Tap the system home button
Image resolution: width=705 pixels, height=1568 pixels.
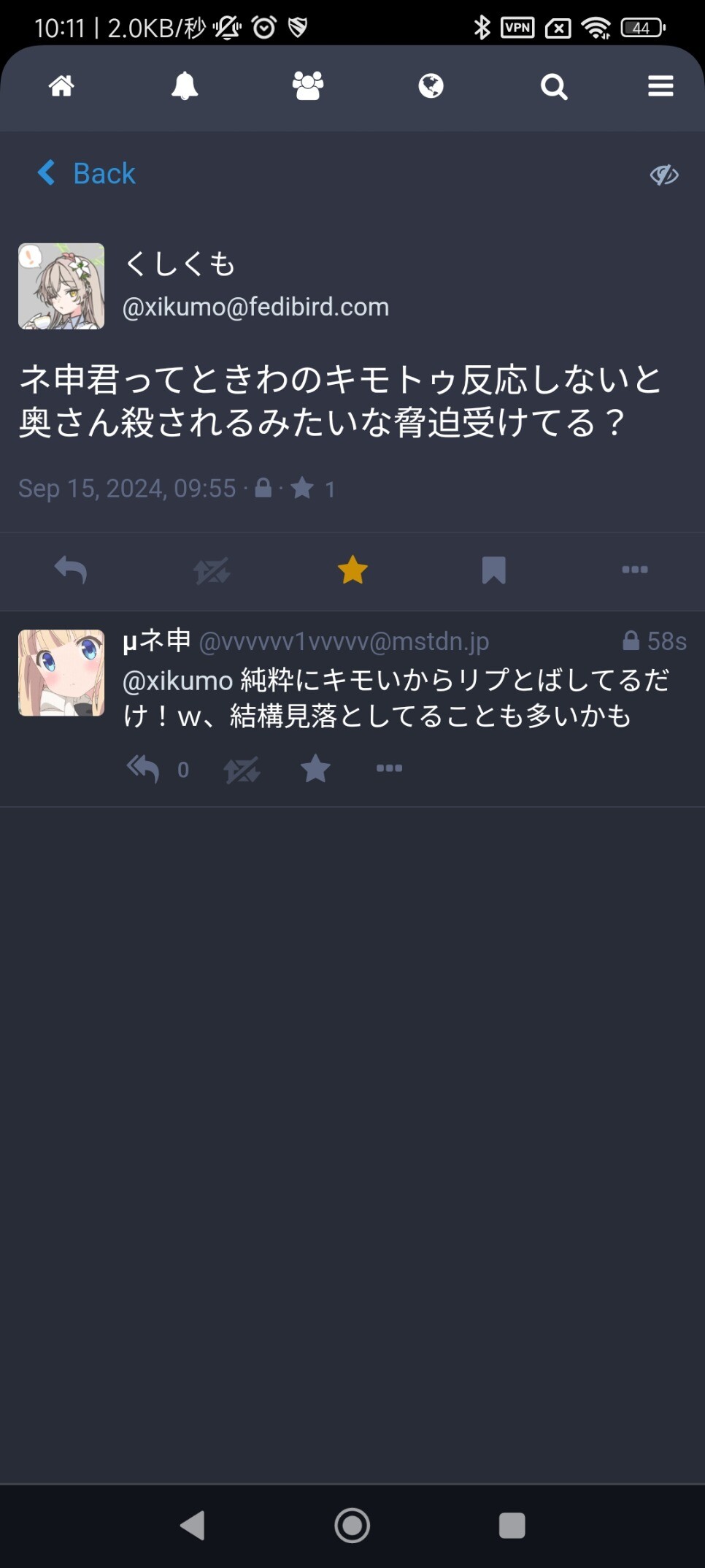point(352,1525)
